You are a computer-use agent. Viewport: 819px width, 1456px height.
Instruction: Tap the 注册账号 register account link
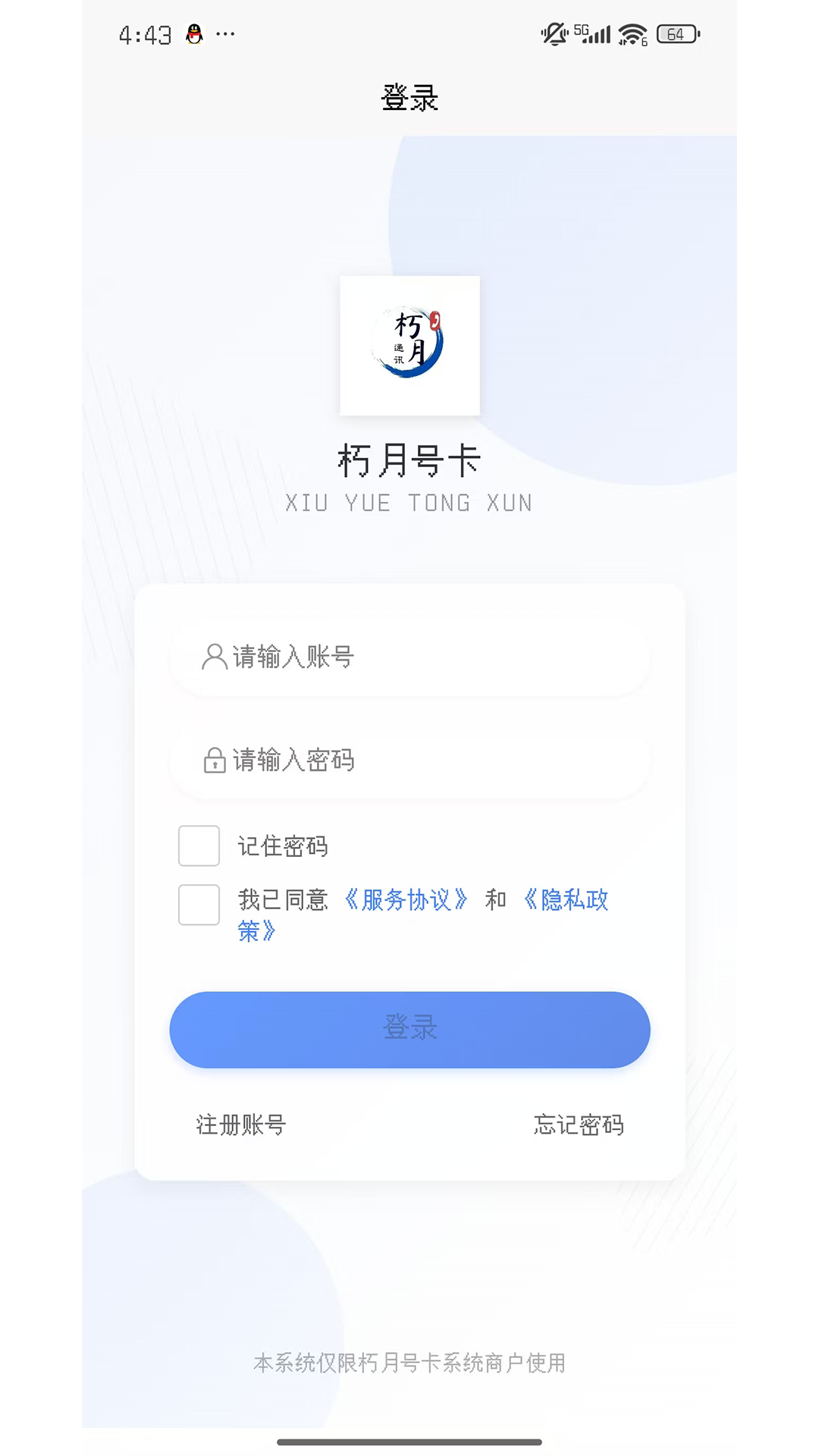click(x=240, y=1126)
